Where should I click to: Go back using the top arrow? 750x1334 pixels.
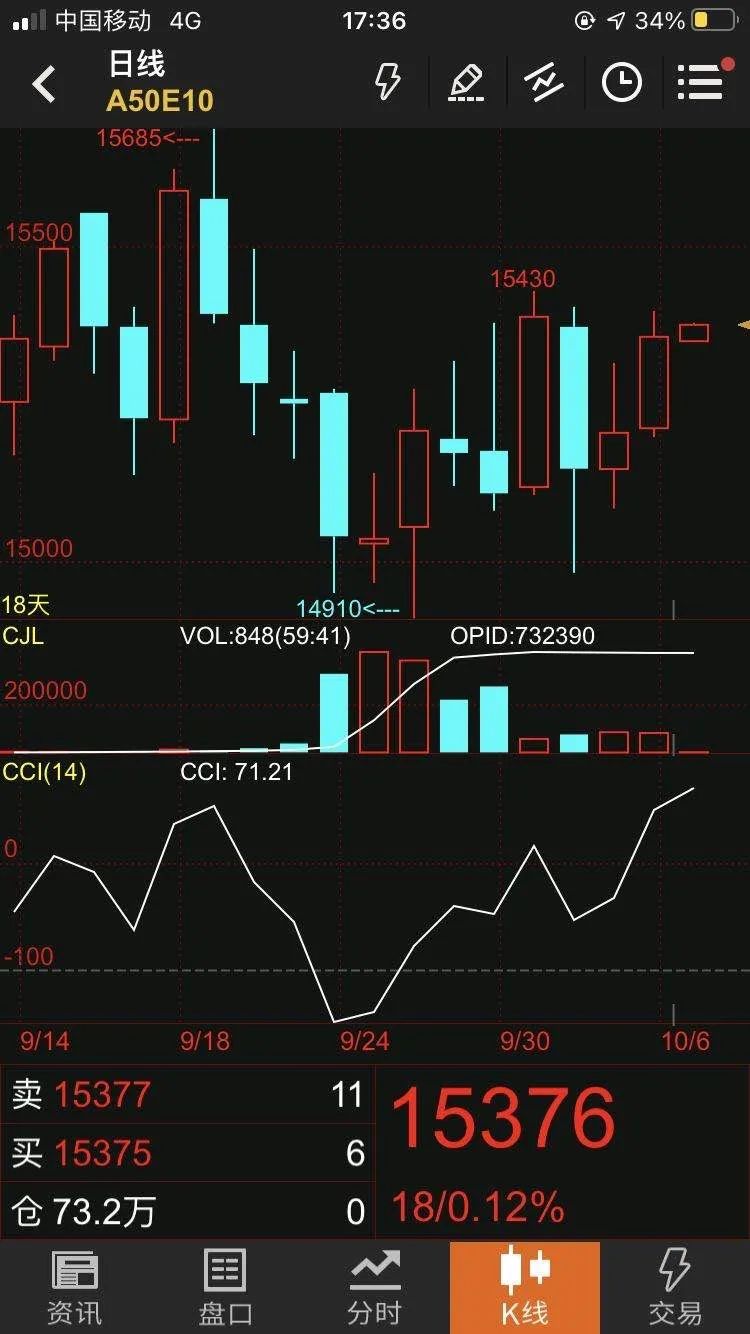coord(44,84)
